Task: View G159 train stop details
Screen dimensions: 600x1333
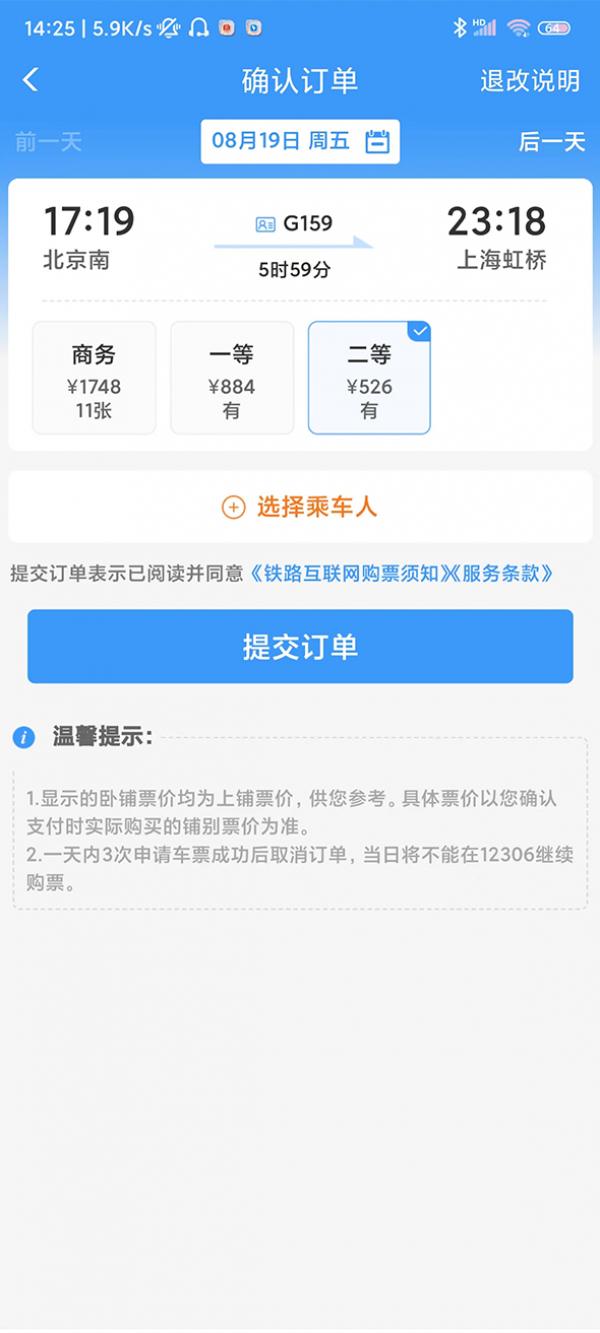Action: (294, 224)
